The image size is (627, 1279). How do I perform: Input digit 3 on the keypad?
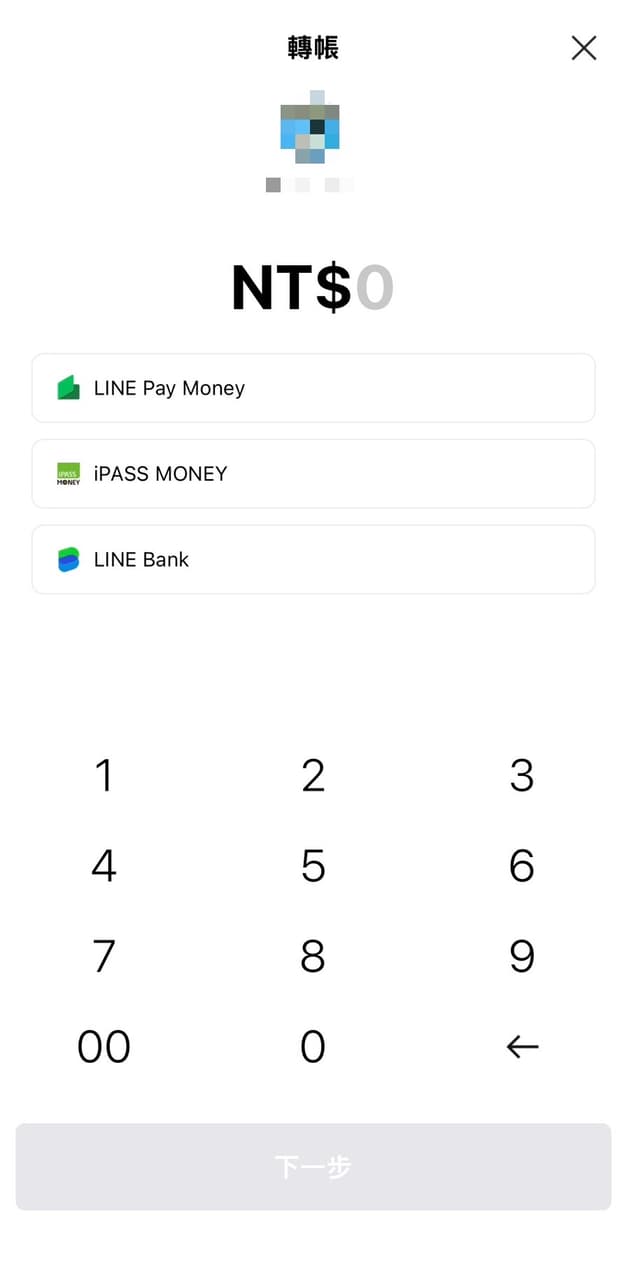(x=522, y=776)
